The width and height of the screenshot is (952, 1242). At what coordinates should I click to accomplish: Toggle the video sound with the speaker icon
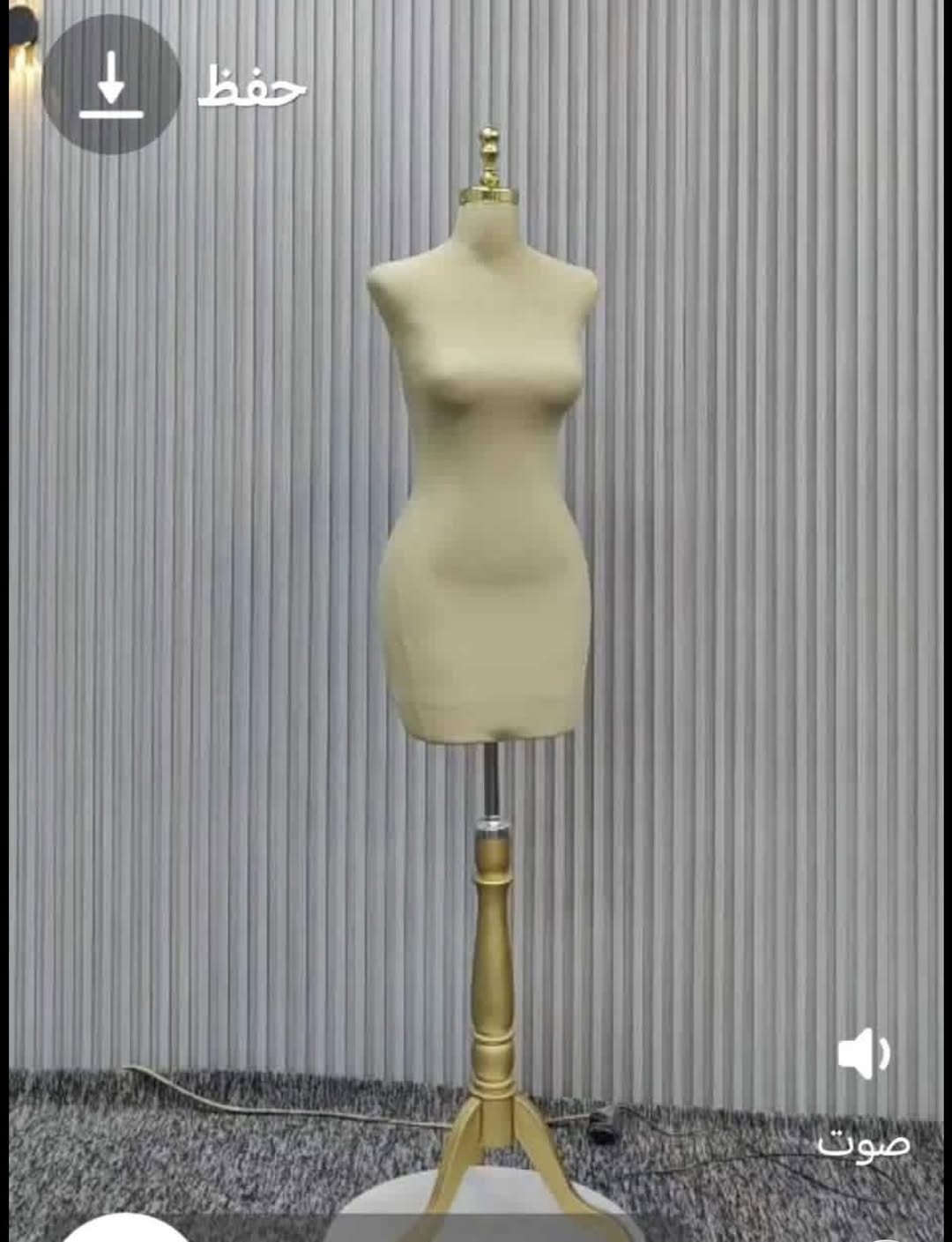863,1053
